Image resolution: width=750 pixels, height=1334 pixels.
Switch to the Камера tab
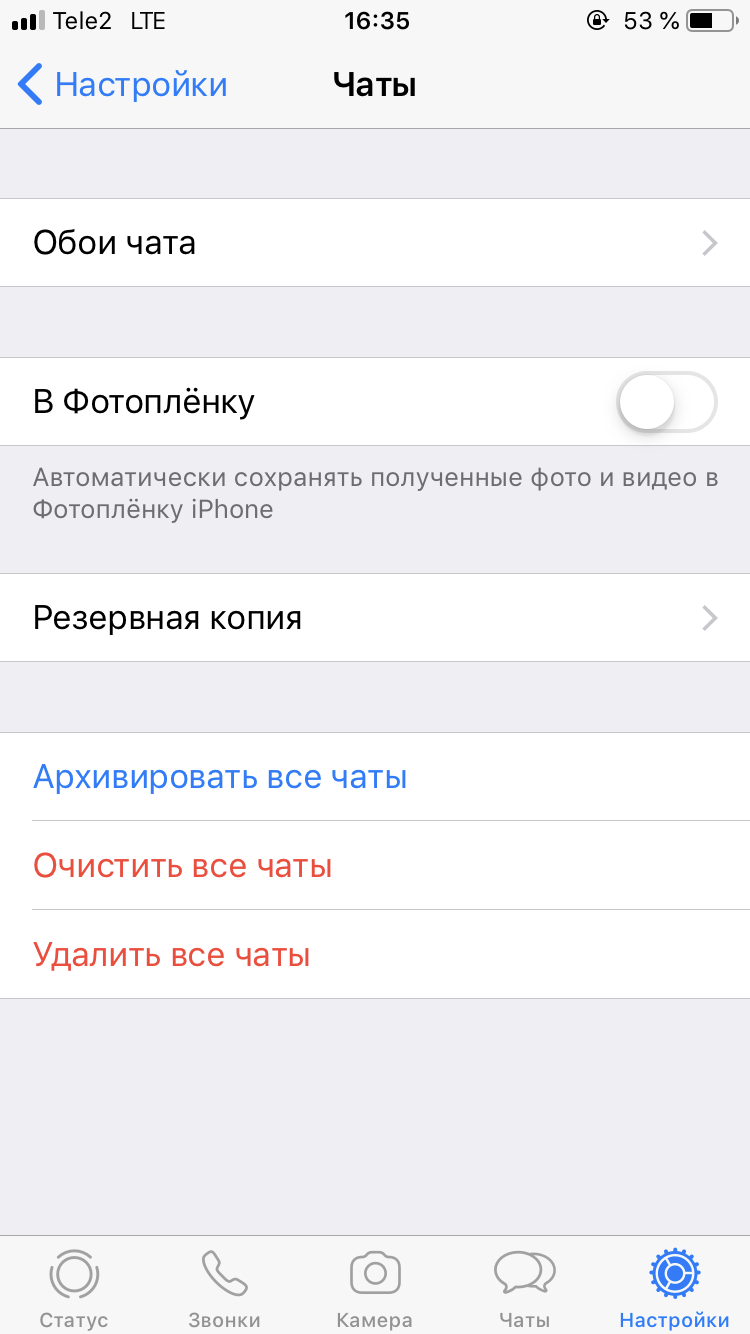[x=375, y=1286]
